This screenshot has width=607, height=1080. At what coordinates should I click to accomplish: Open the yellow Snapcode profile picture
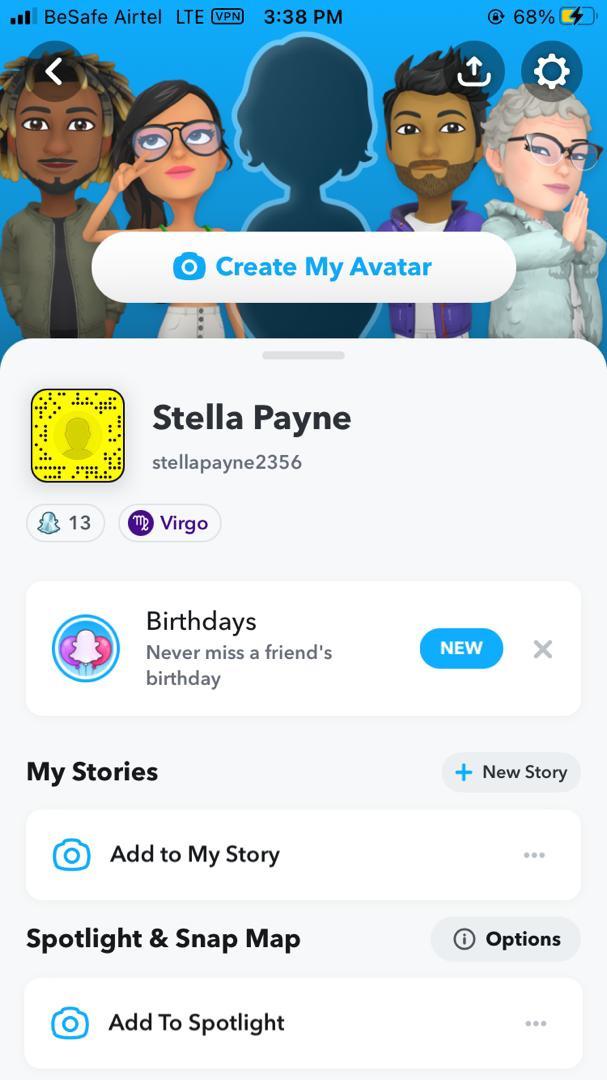click(78, 436)
